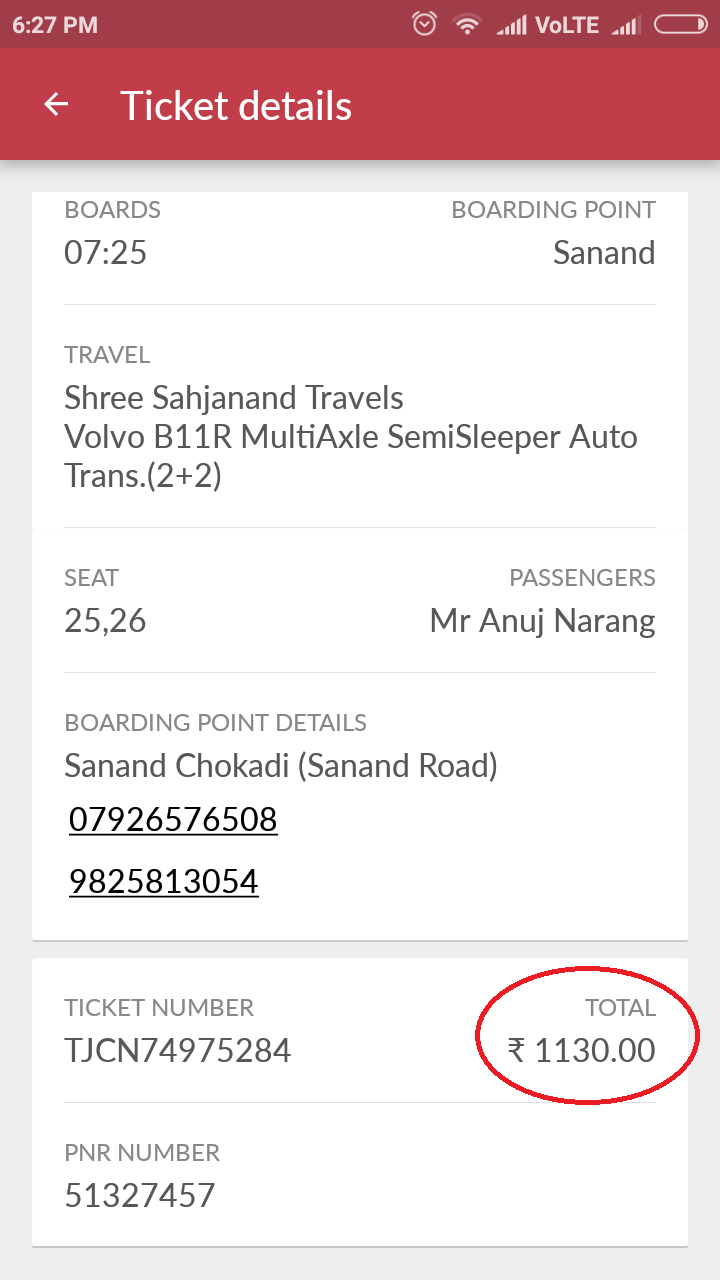The height and width of the screenshot is (1280, 720).
Task: Tap the boarding time 07:25
Action: click(105, 252)
